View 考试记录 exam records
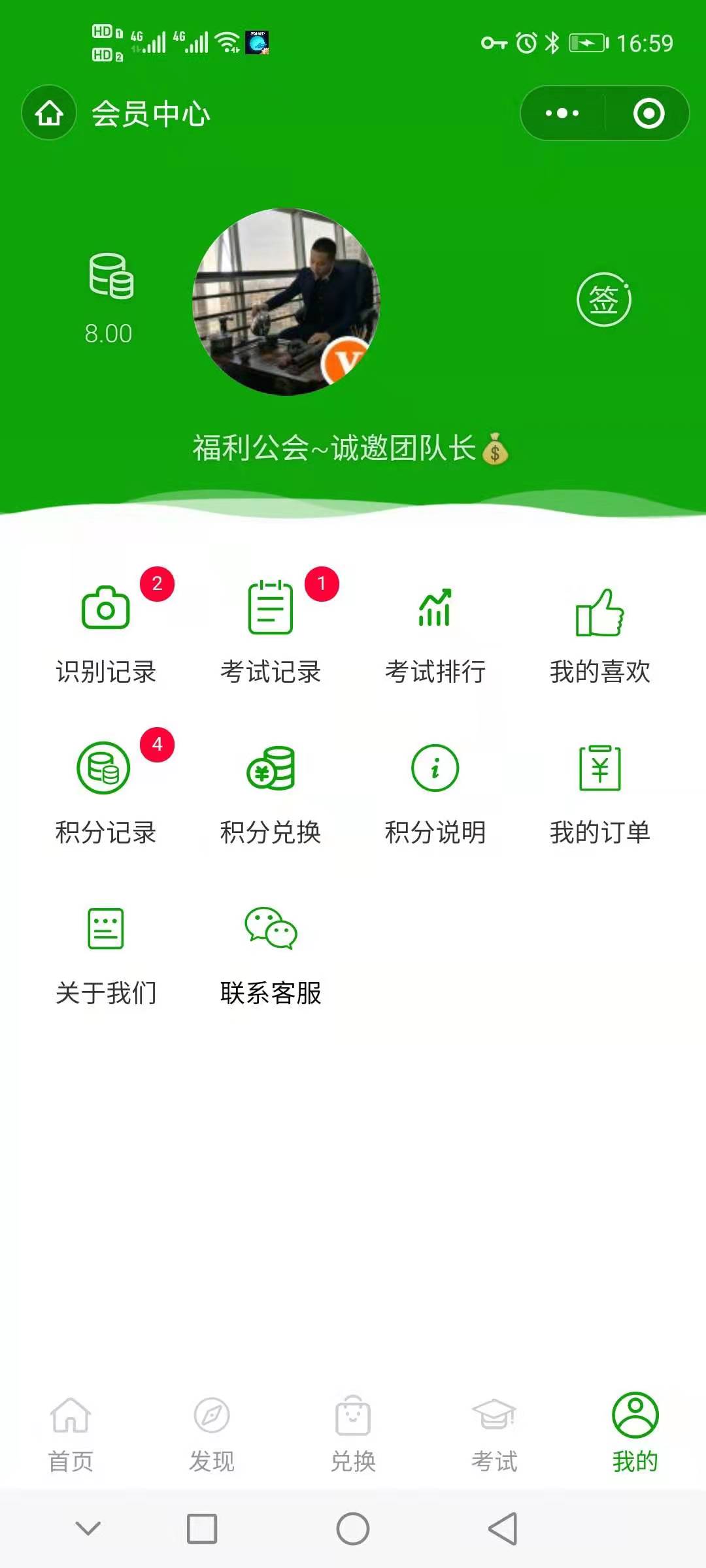 tap(271, 630)
